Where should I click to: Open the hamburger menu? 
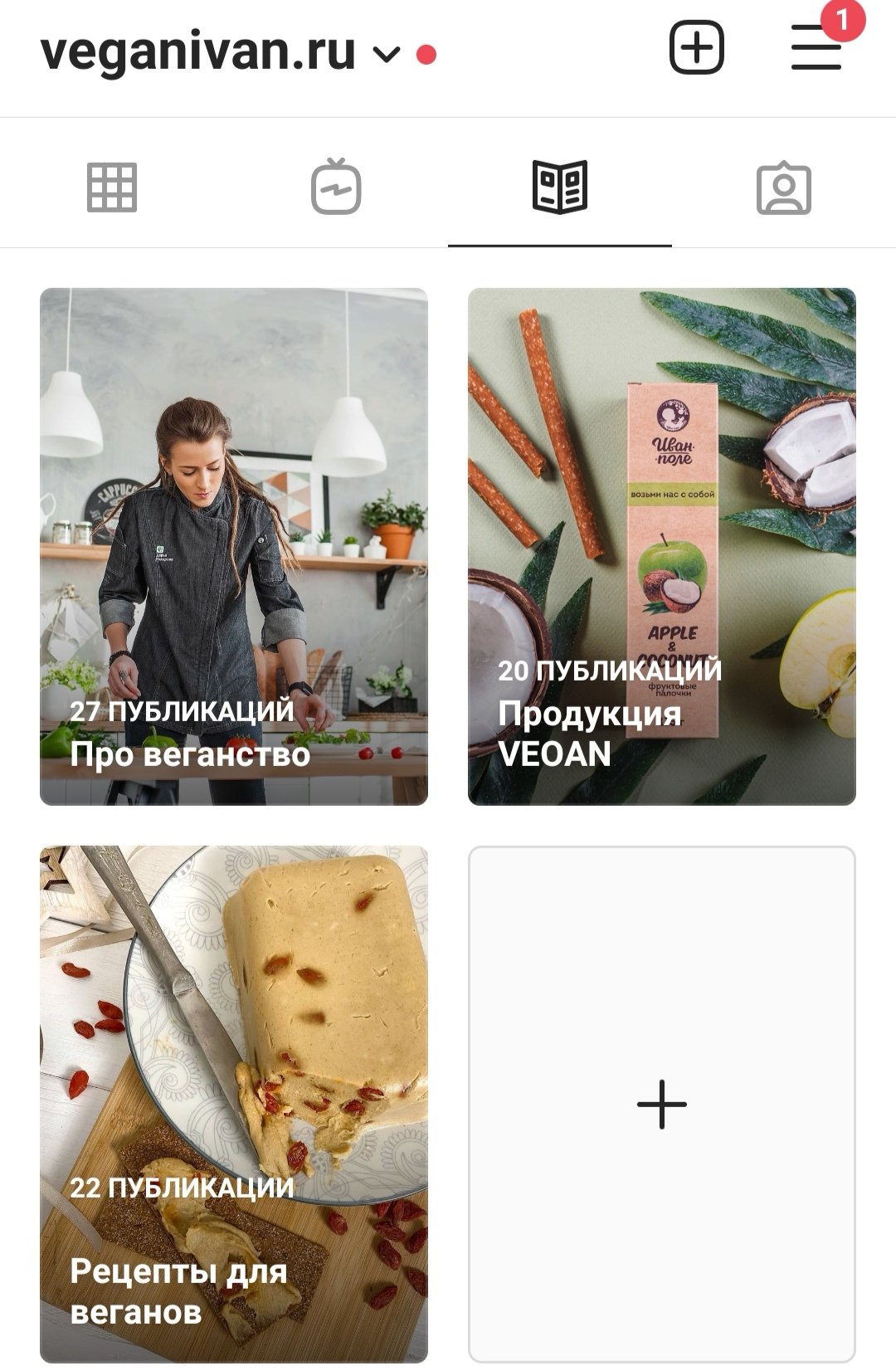(x=816, y=47)
